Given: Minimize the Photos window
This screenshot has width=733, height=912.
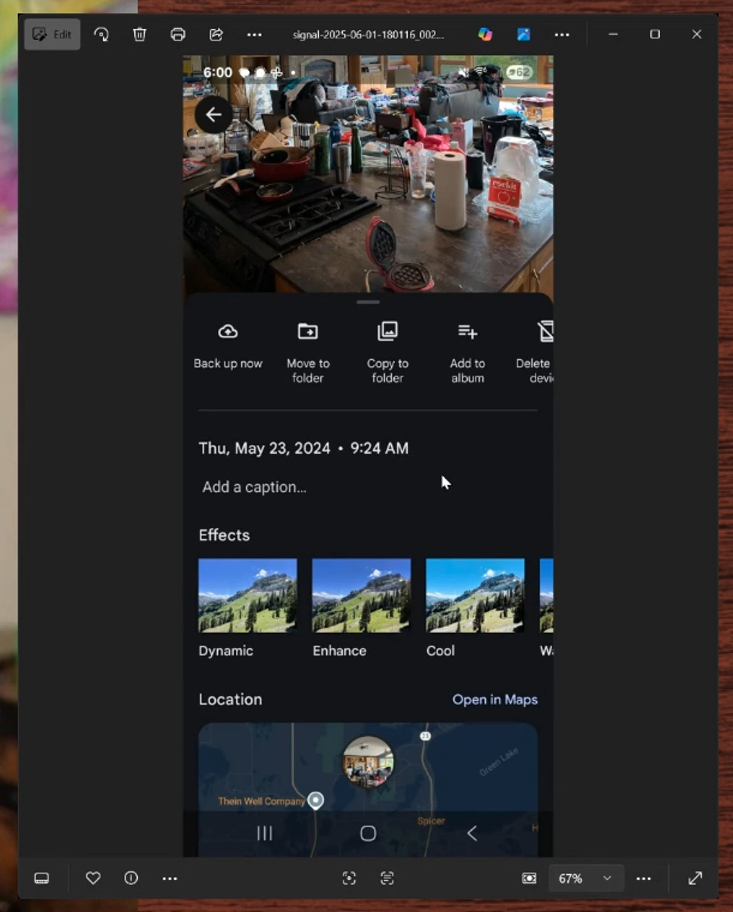Looking at the screenshot, I should pos(613,34).
